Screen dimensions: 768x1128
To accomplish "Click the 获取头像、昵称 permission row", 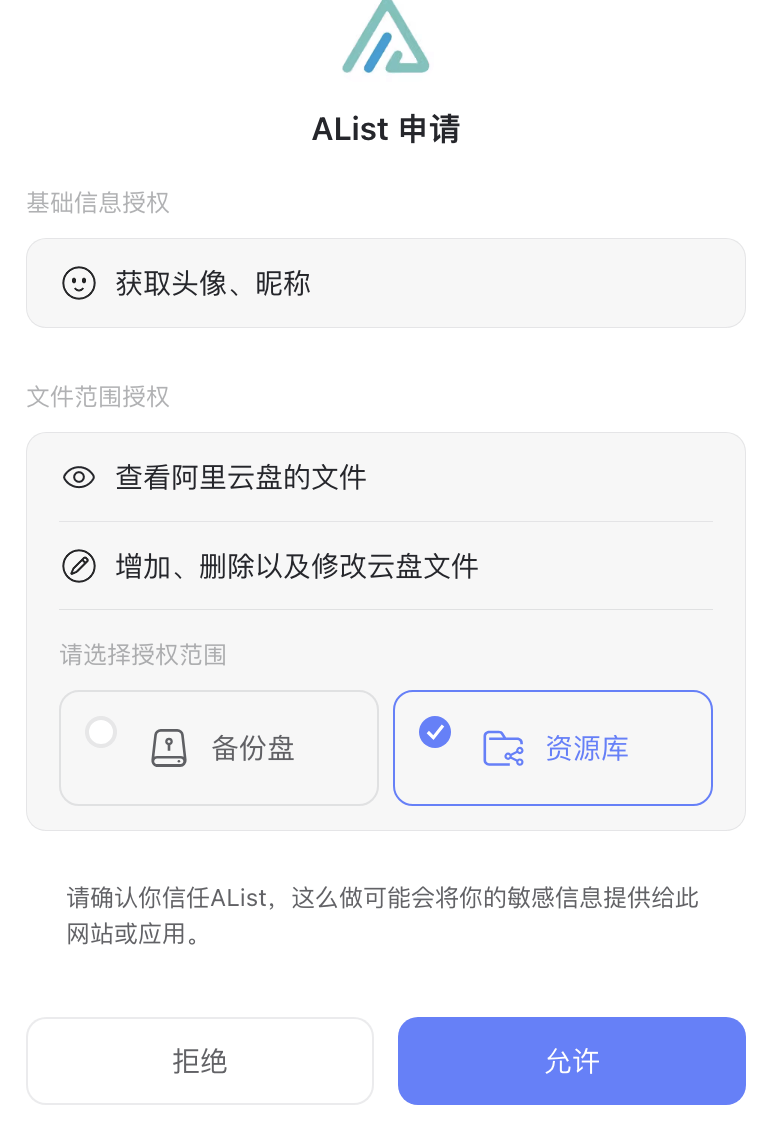I will click(x=384, y=283).
